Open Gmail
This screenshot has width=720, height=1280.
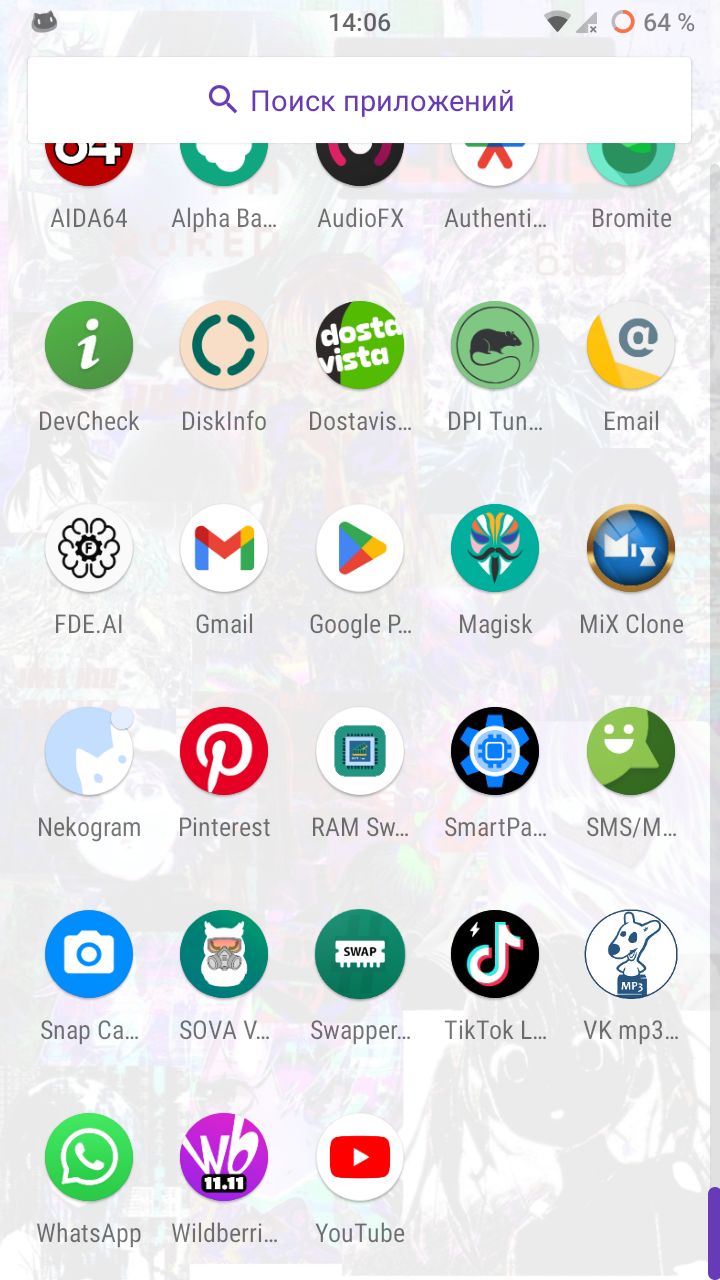[x=224, y=548]
